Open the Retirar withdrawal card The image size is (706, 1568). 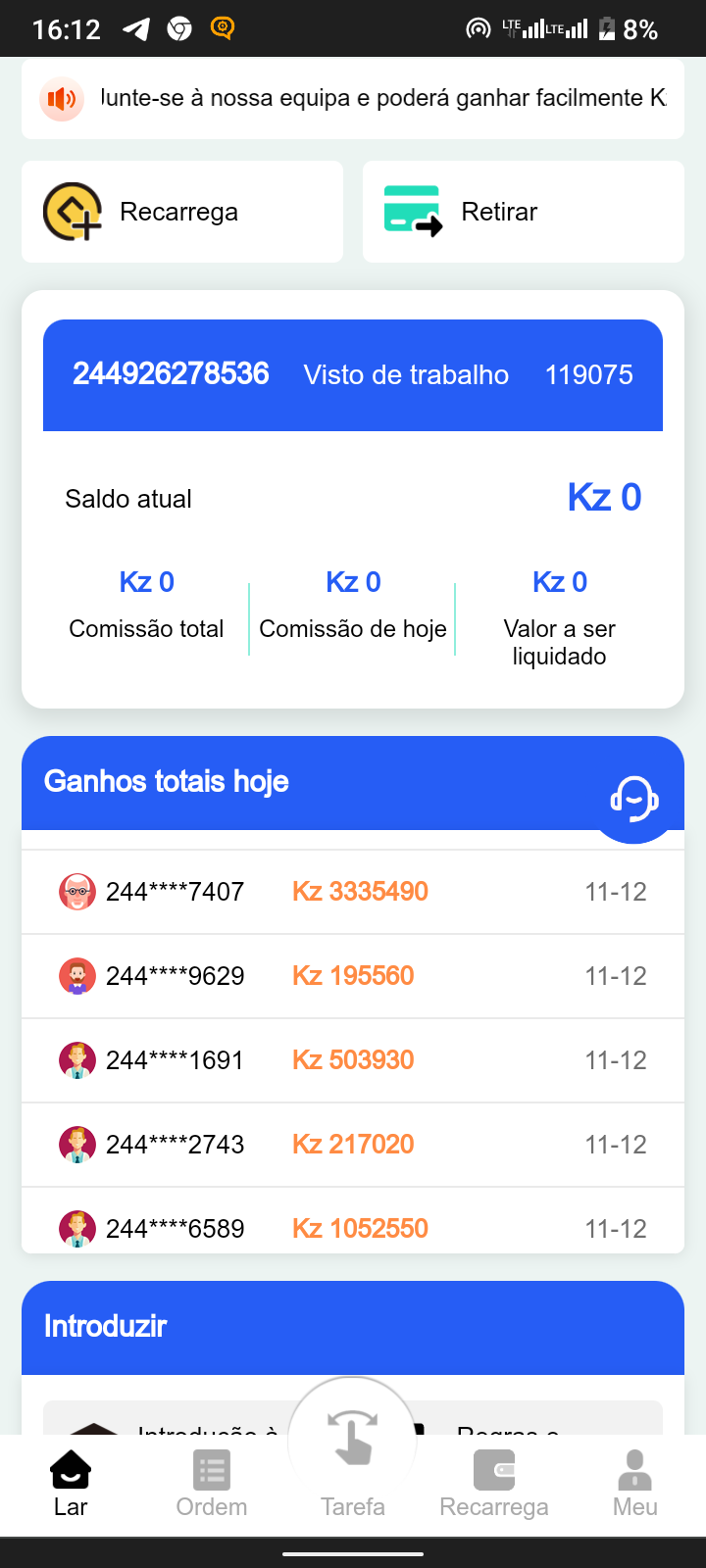(x=523, y=212)
